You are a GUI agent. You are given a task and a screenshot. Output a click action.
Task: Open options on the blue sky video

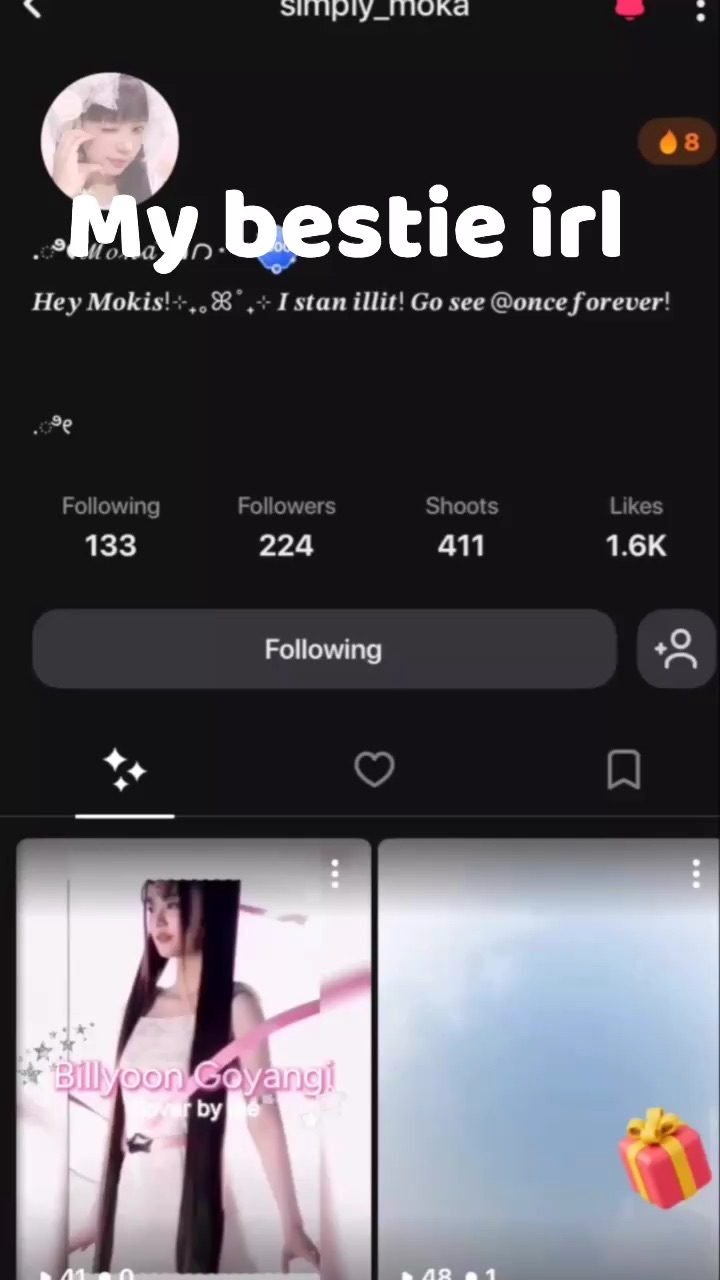(x=696, y=874)
